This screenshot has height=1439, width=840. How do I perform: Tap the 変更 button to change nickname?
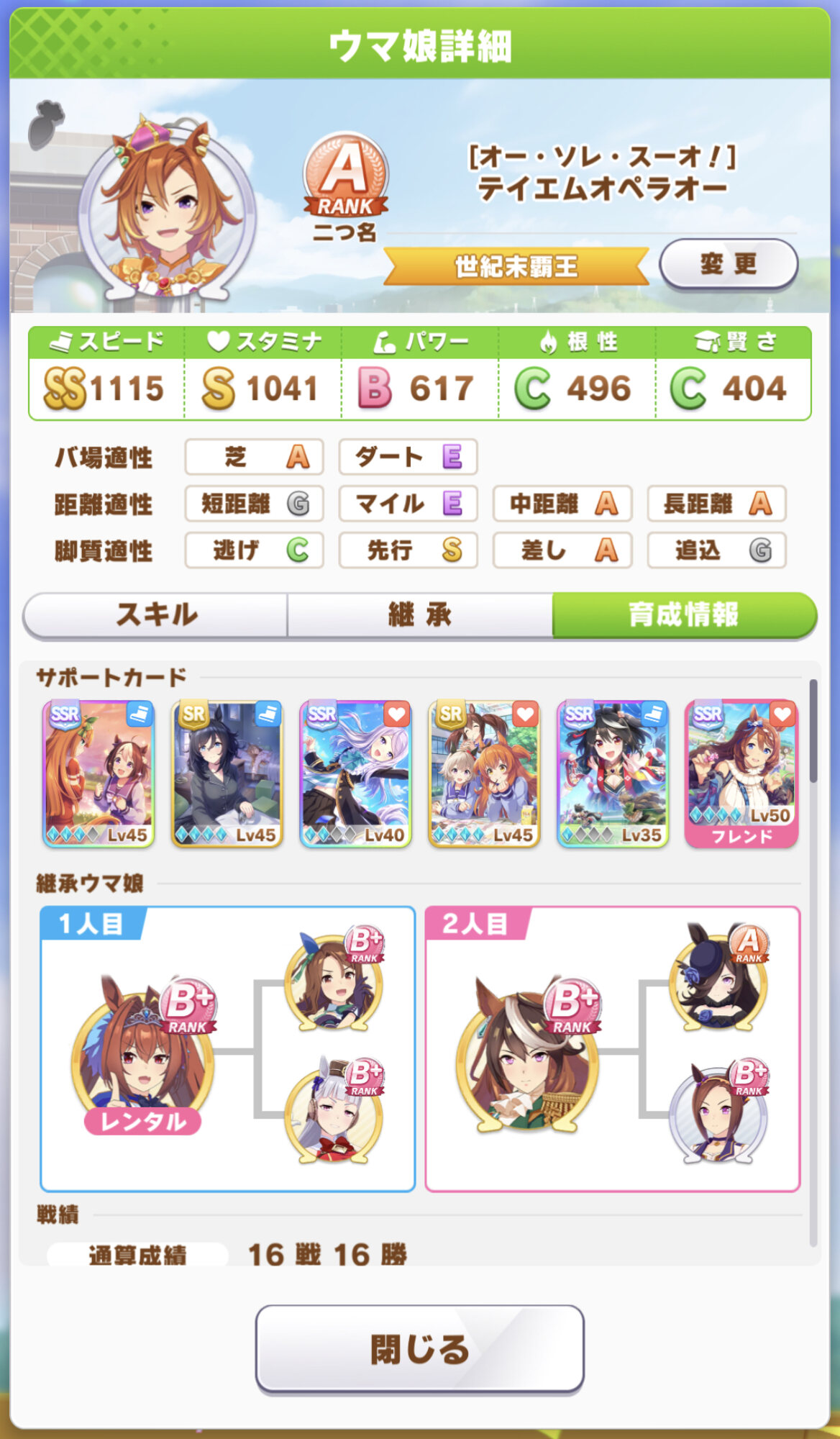coord(728,264)
